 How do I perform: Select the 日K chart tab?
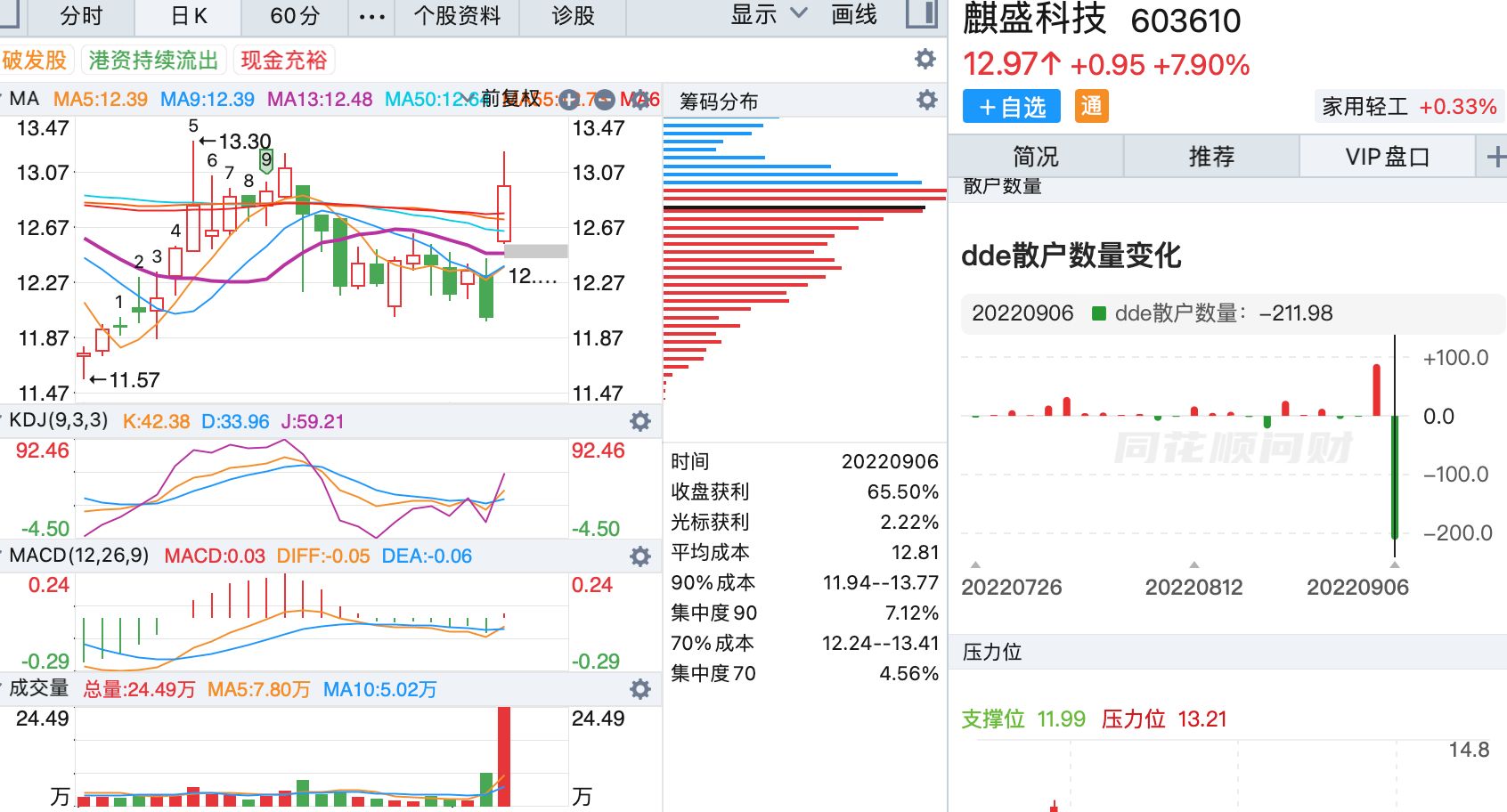[189, 16]
